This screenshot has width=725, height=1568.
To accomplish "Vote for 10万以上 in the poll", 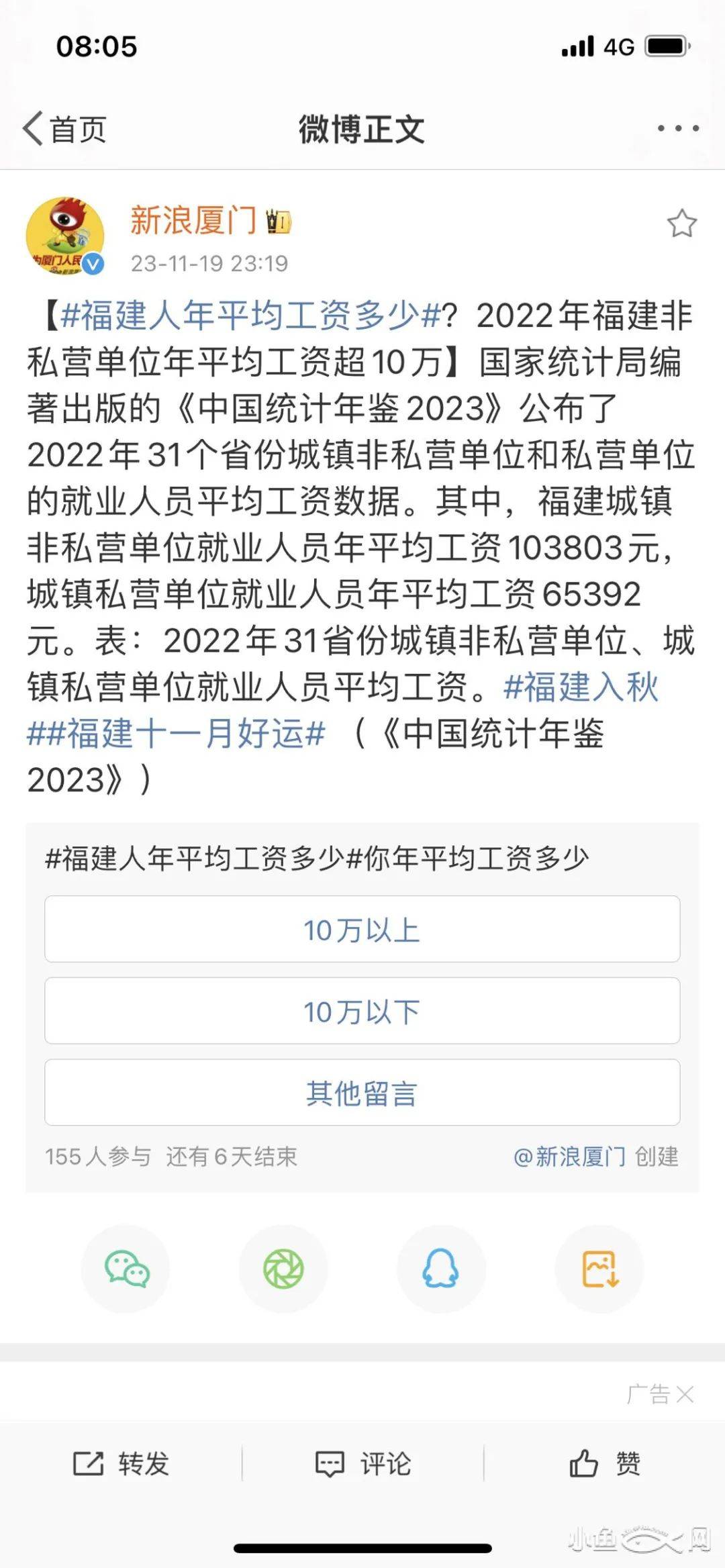I will [362, 930].
